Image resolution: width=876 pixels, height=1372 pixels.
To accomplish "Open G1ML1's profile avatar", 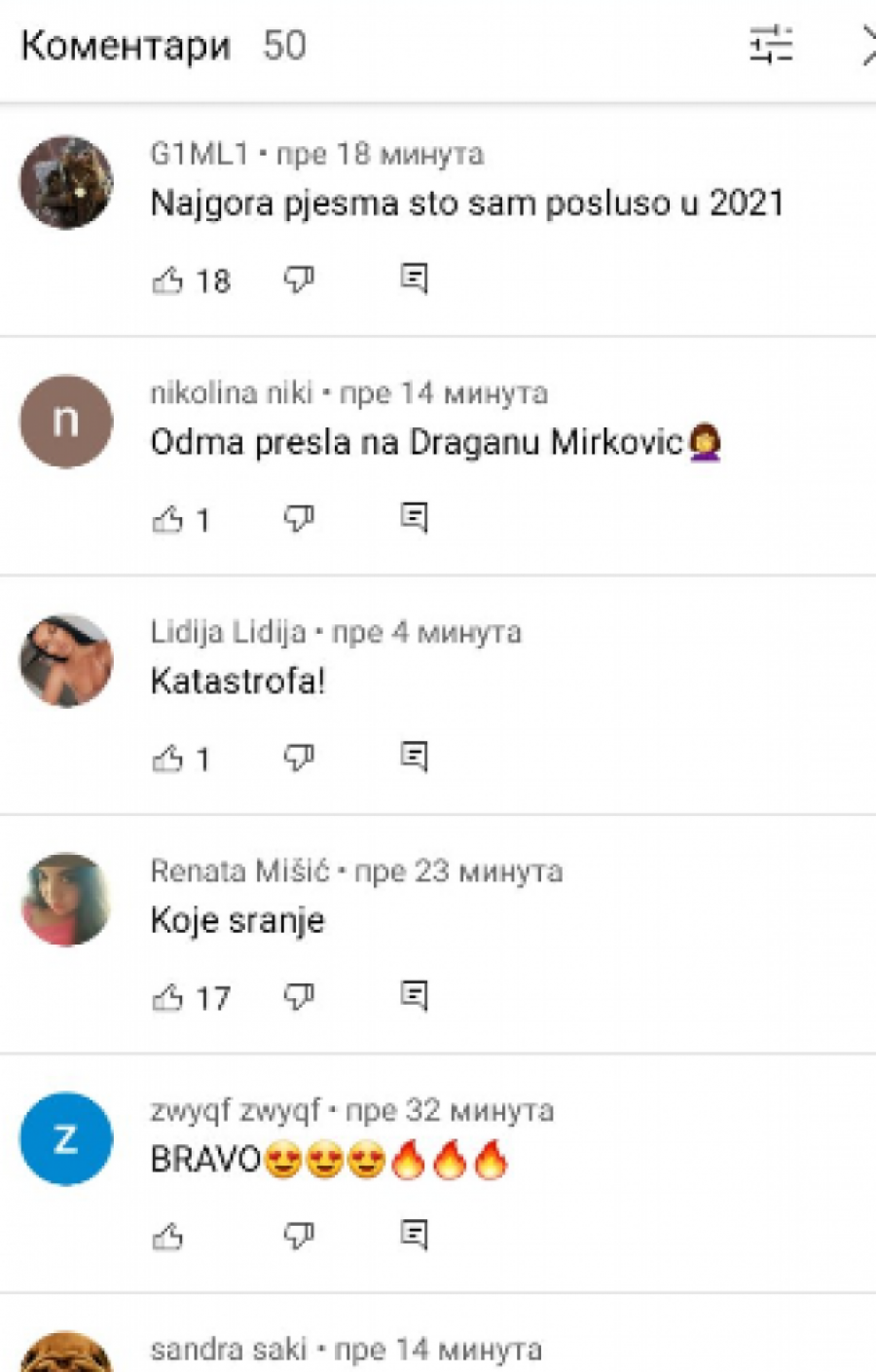I will [66, 183].
